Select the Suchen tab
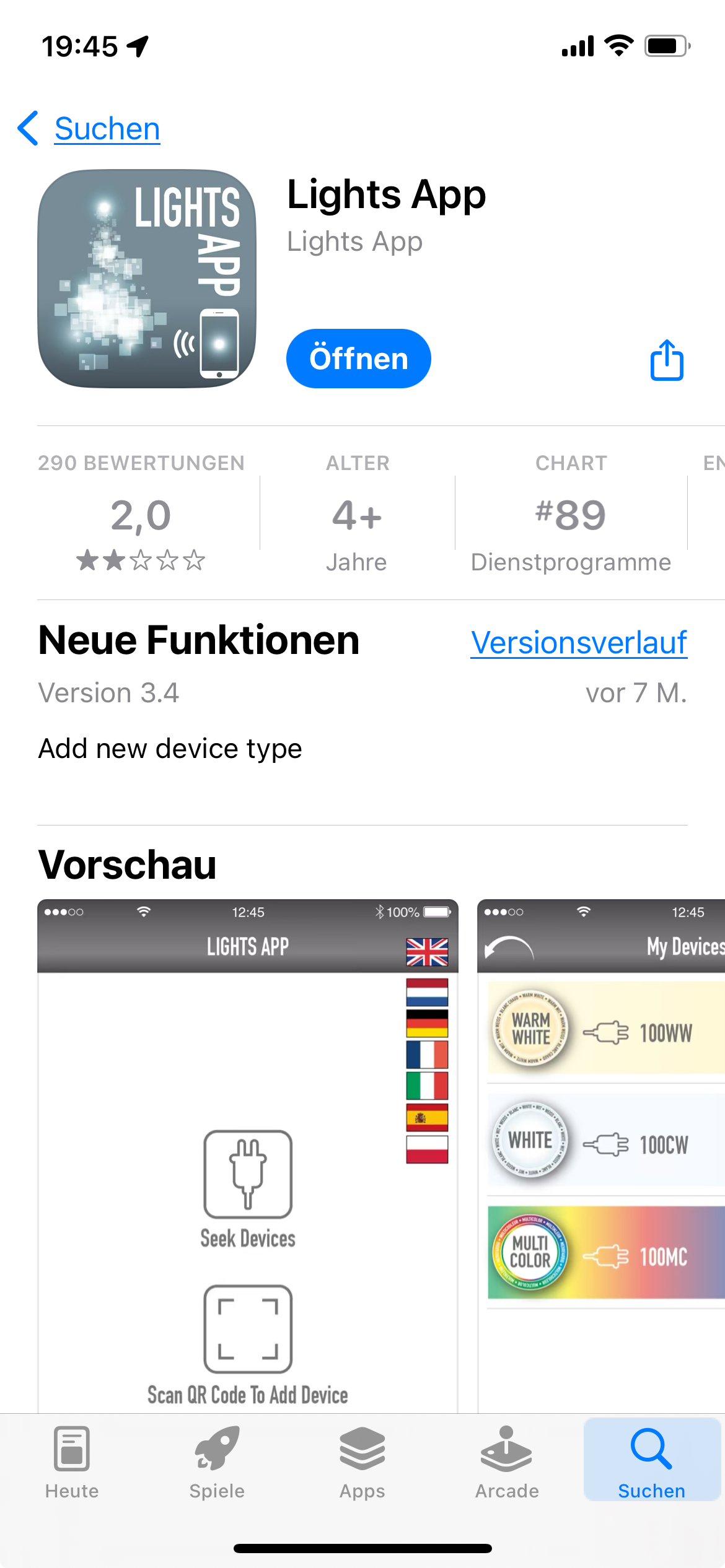The image size is (725, 1568). click(651, 1461)
